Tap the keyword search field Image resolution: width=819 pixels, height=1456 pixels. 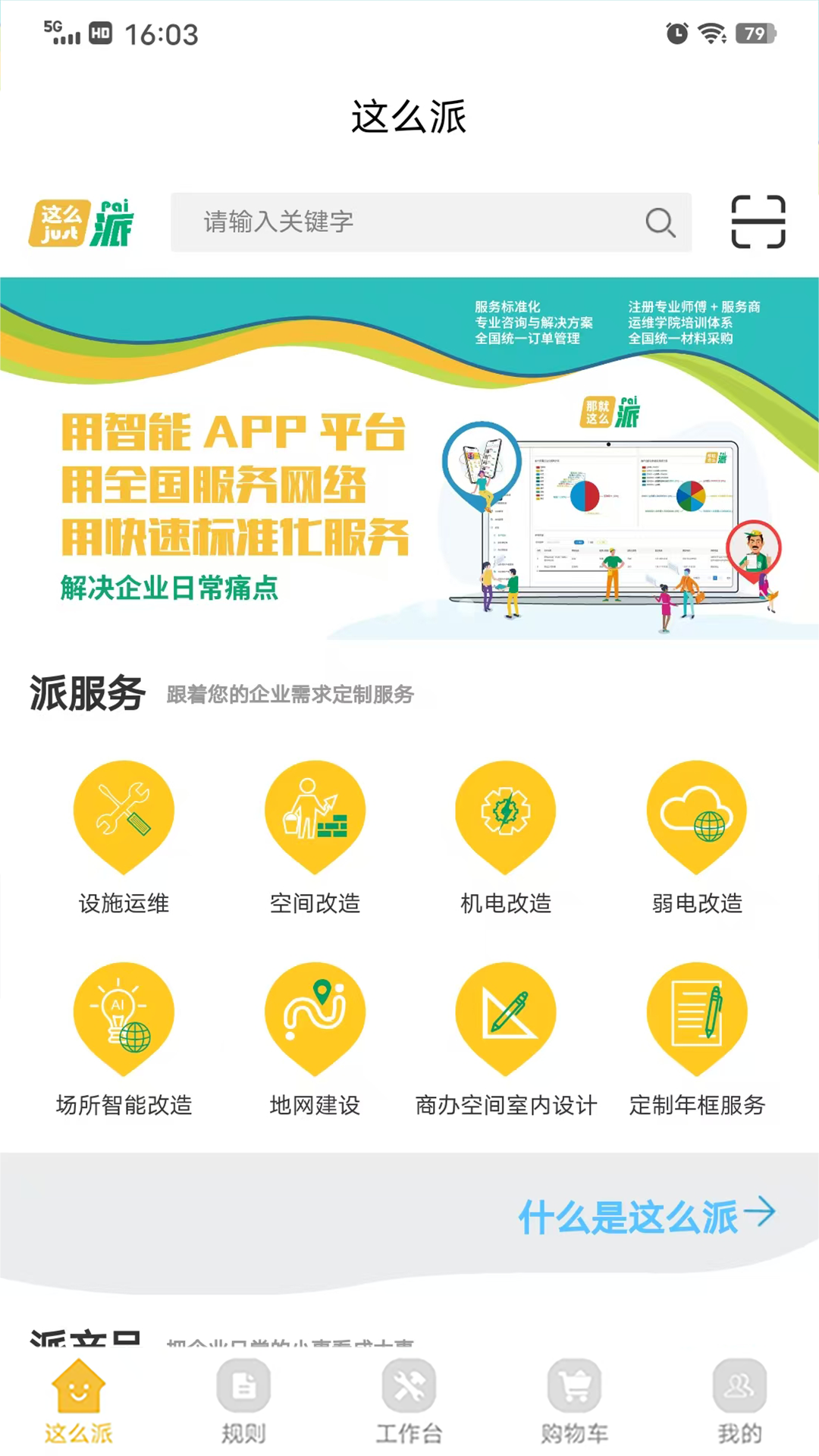[409, 222]
